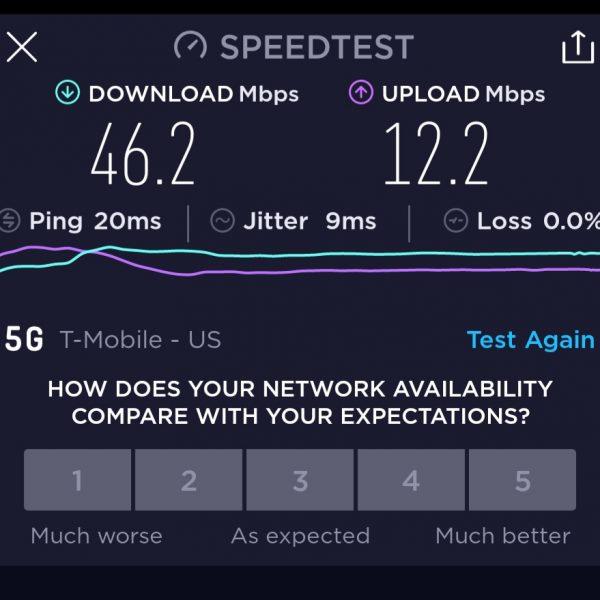This screenshot has width=600, height=600.
Task: Rate network availability as 5
Action: [522, 480]
